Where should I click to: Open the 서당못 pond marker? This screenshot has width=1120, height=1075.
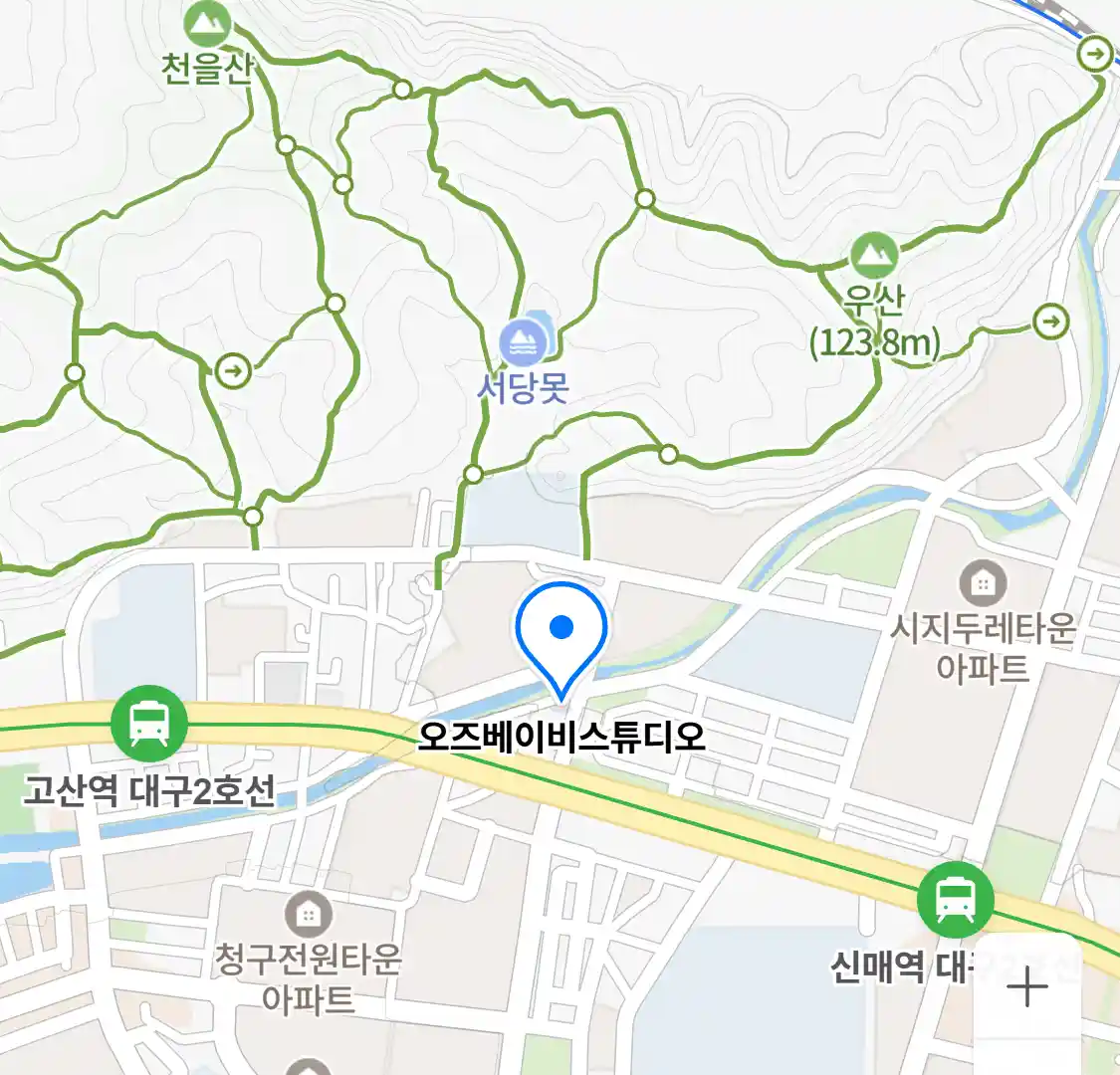click(x=522, y=344)
